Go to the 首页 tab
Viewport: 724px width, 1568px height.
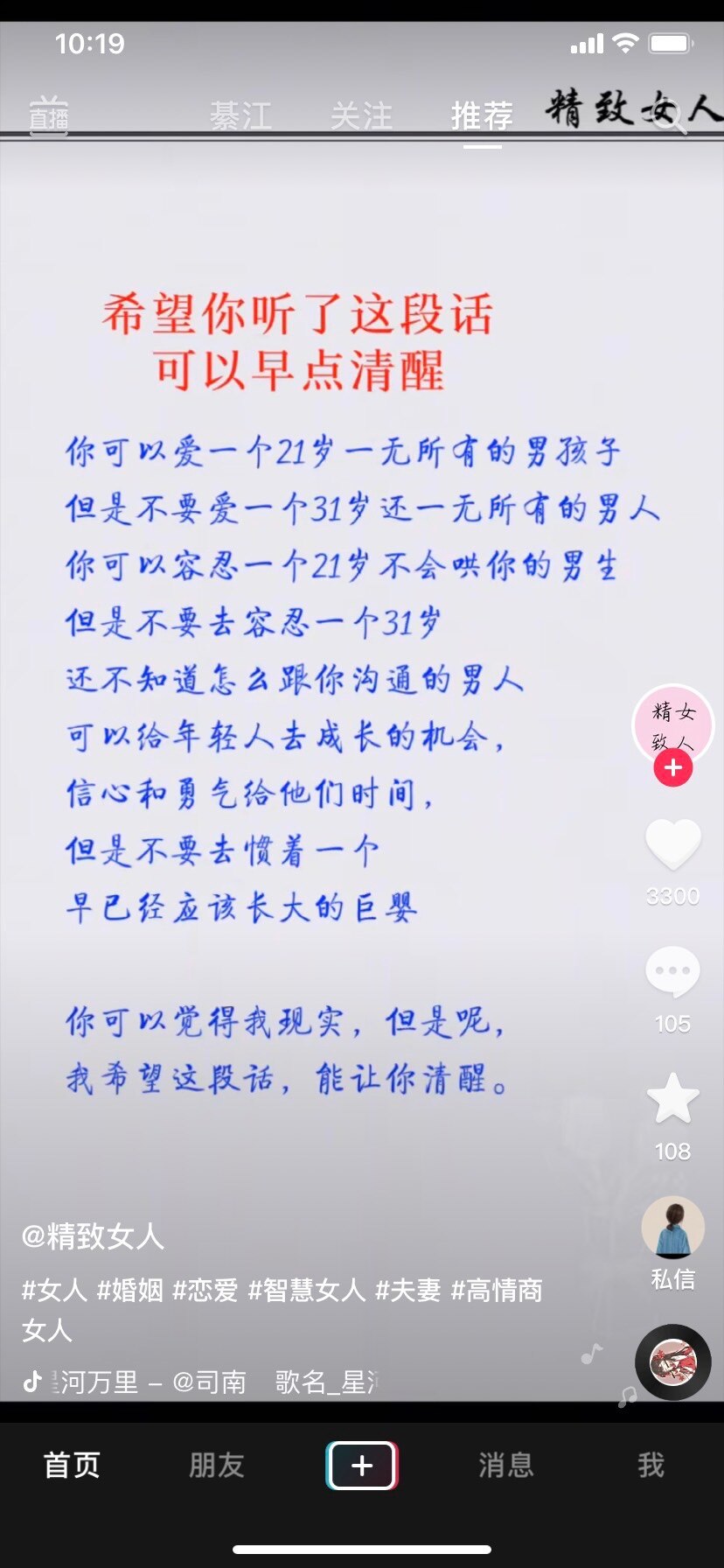click(x=72, y=1465)
